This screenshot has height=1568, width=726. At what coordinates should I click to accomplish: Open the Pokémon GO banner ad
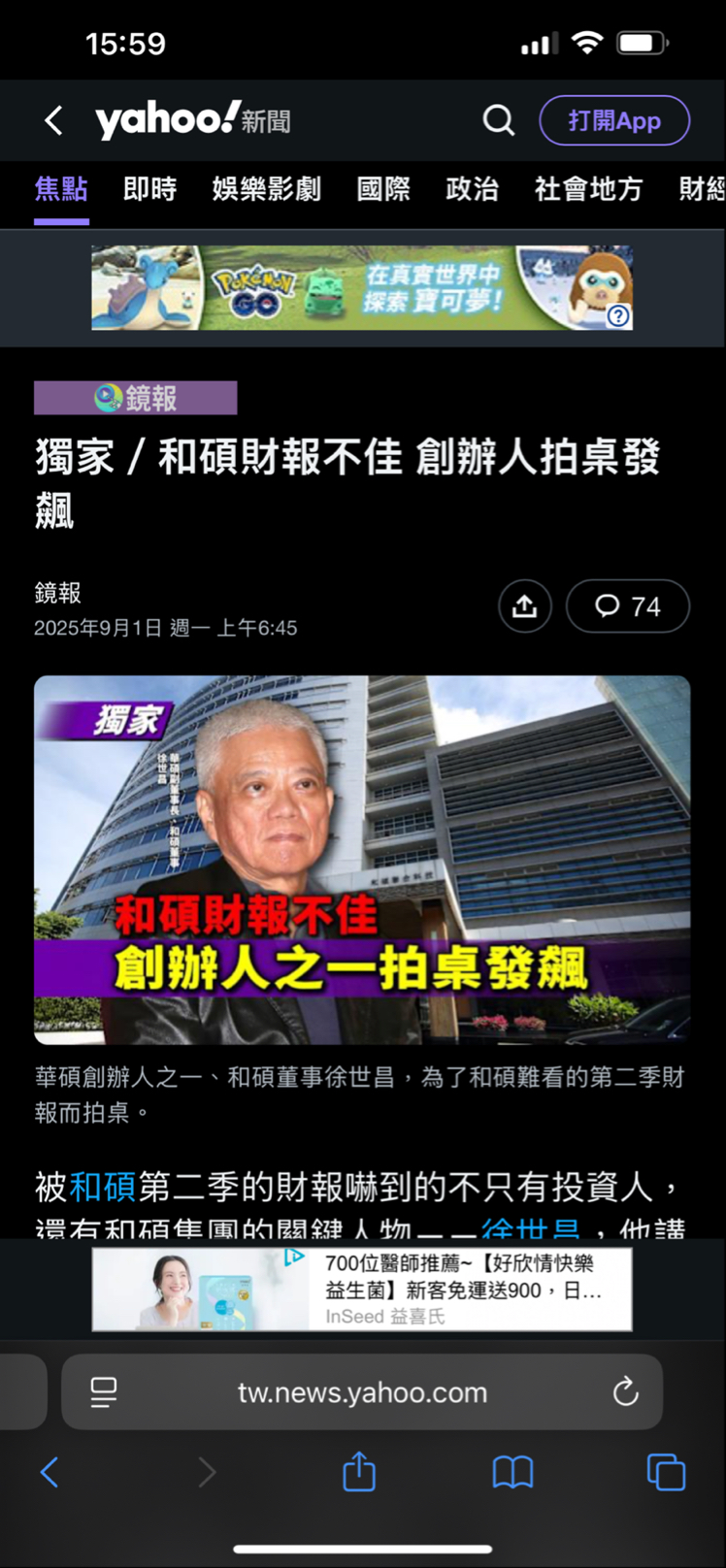pos(362,288)
